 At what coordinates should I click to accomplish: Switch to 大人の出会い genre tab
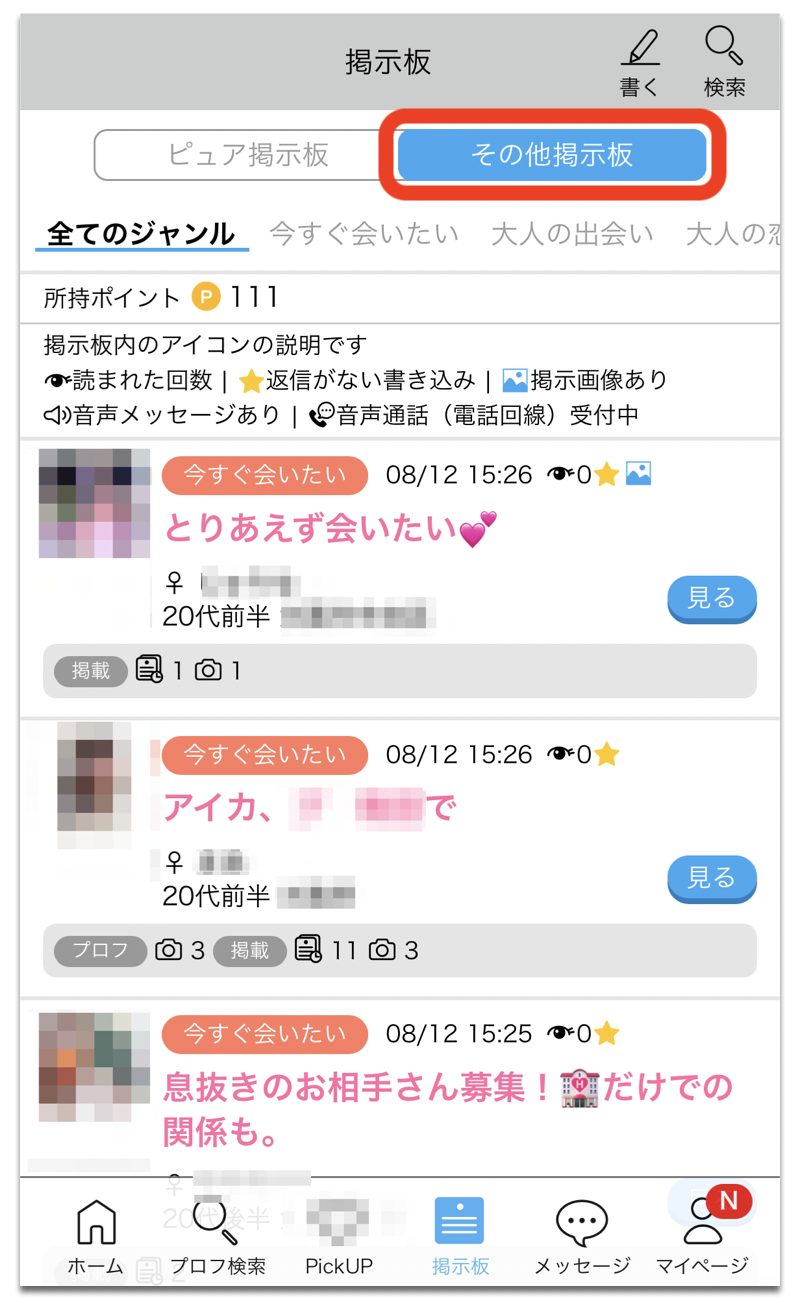(x=571, y=234)
